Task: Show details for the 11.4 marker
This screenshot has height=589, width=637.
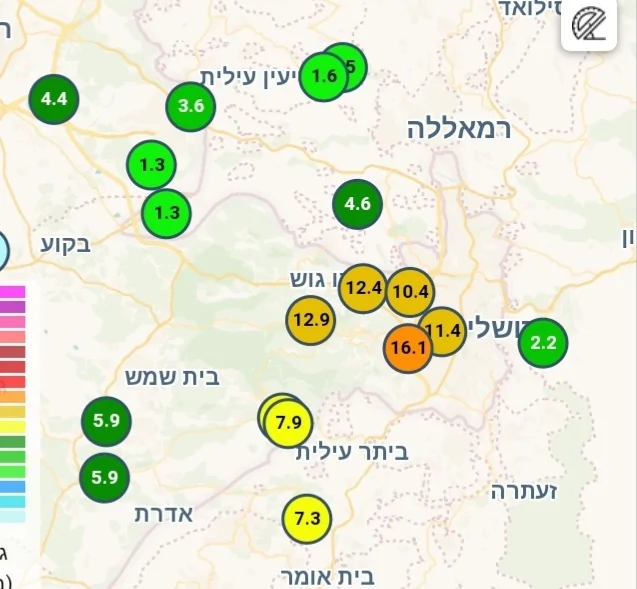Action: coord(443,330)
